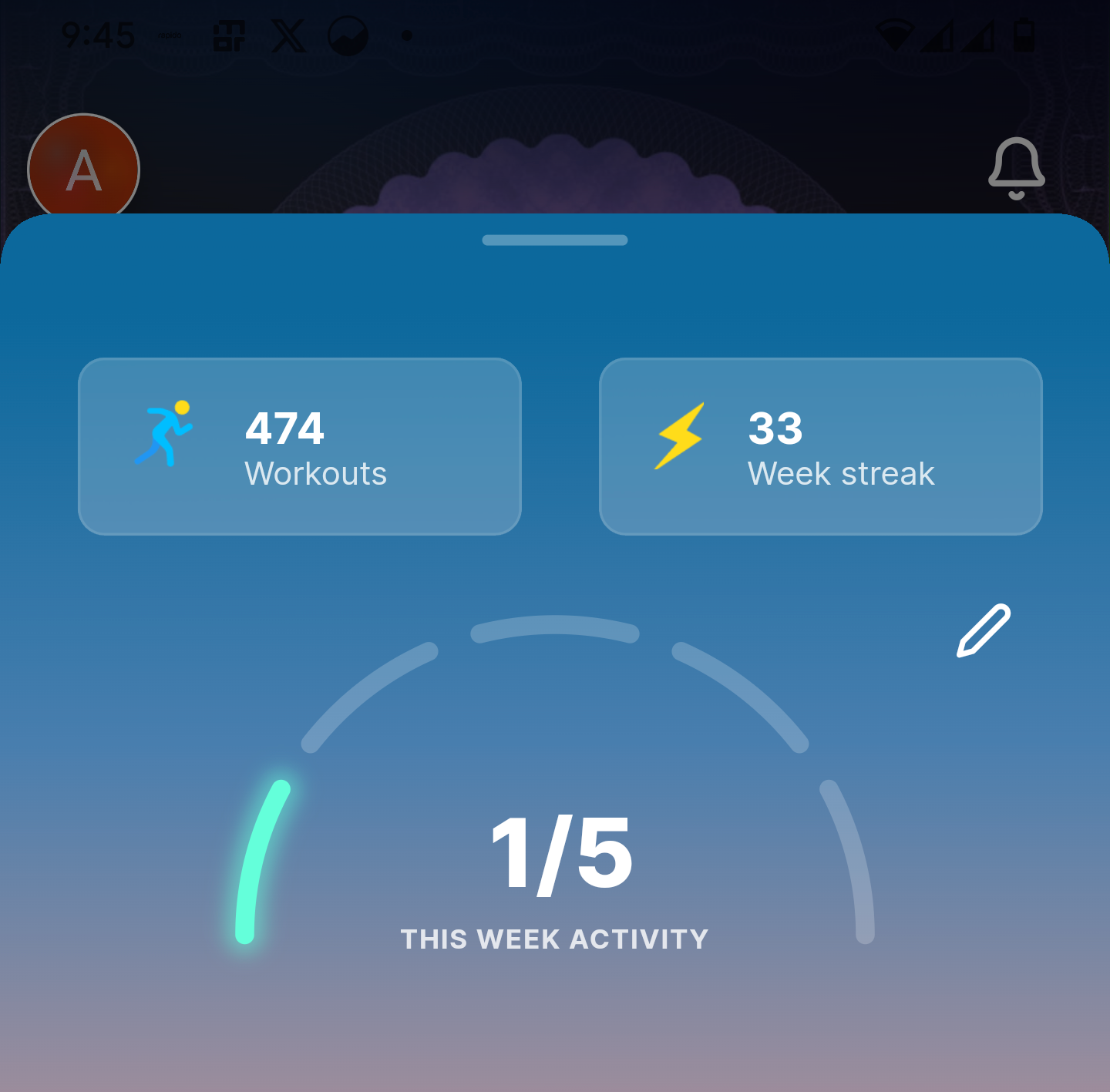Image resolution: width=1110 pixels, height=1092 pixels.
Task: Open the profile avatar labeled A
Action: [83, 167]
